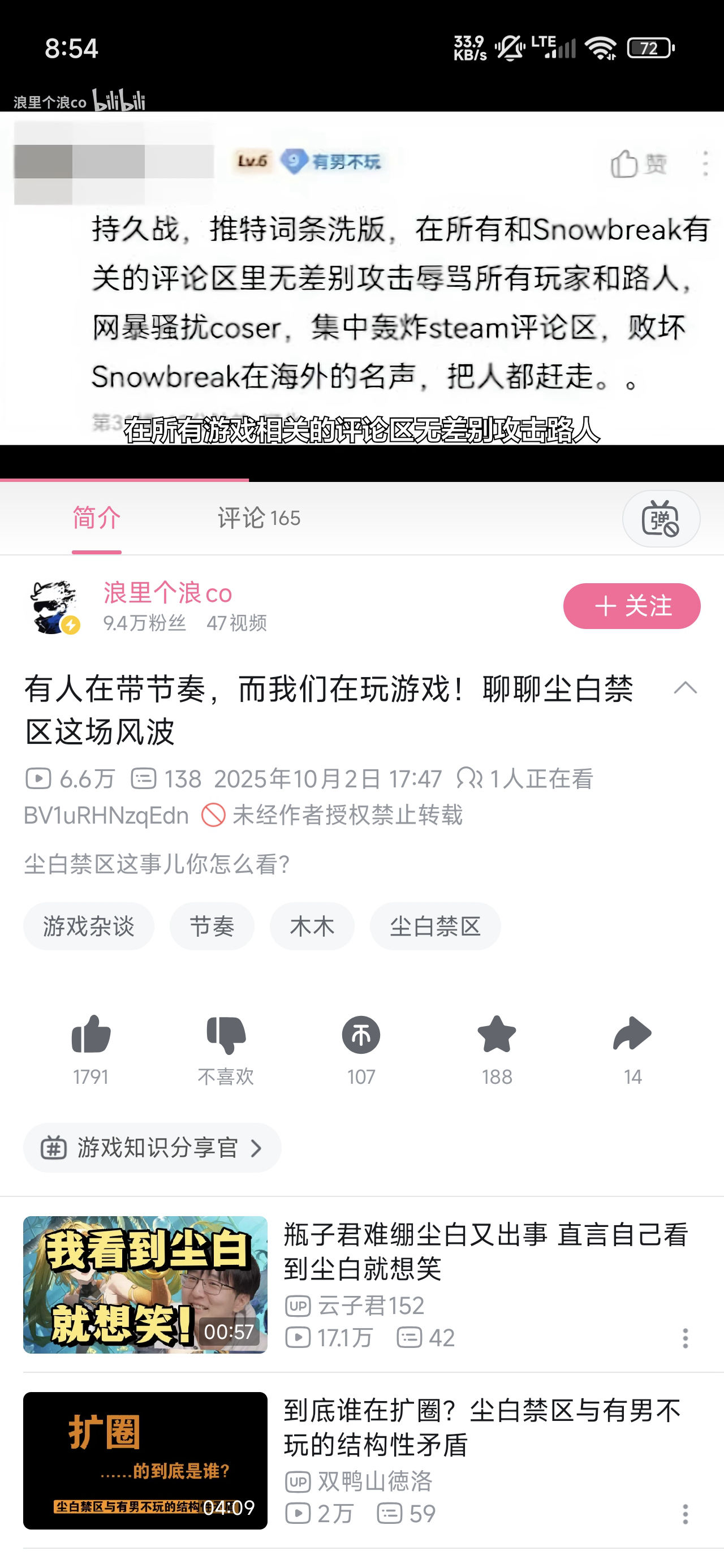Add this video to favorites
The width and height of the screenshot is (724, 1568).
(x=497, y=1035)
